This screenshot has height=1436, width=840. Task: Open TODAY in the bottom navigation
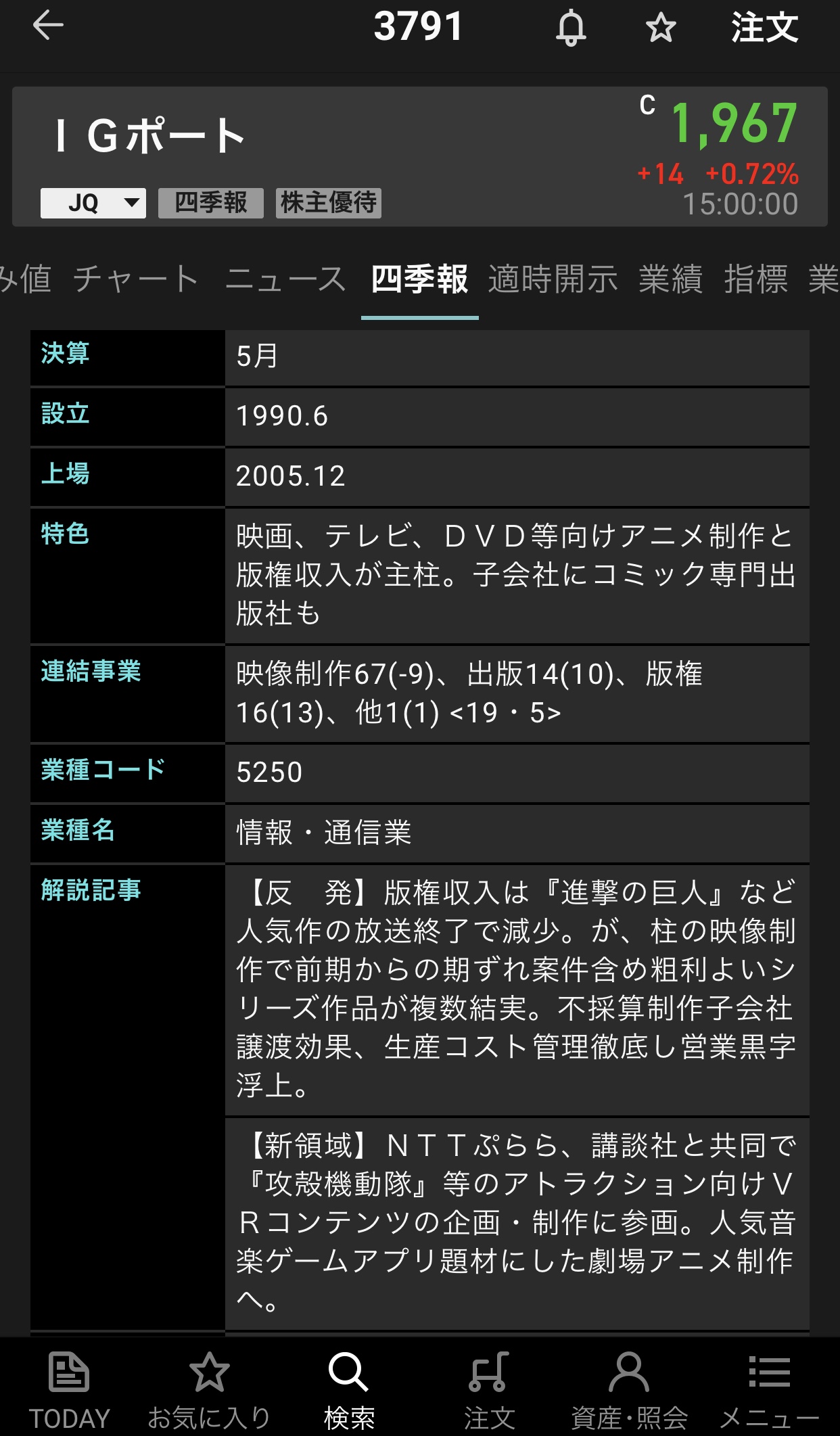click(x=69, y=1390)
